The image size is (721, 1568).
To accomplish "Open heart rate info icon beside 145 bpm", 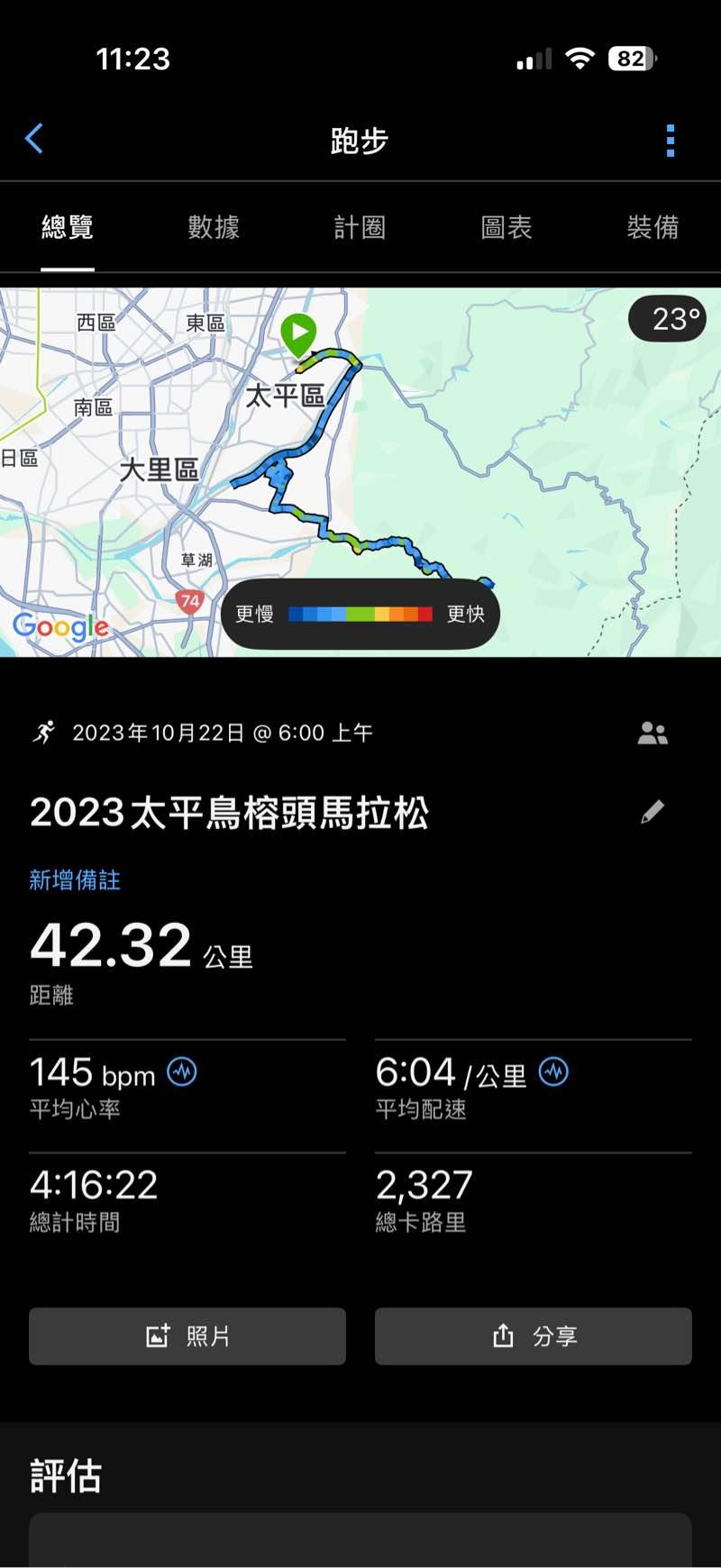I will pyautogui.click(x=182, y=1072).
